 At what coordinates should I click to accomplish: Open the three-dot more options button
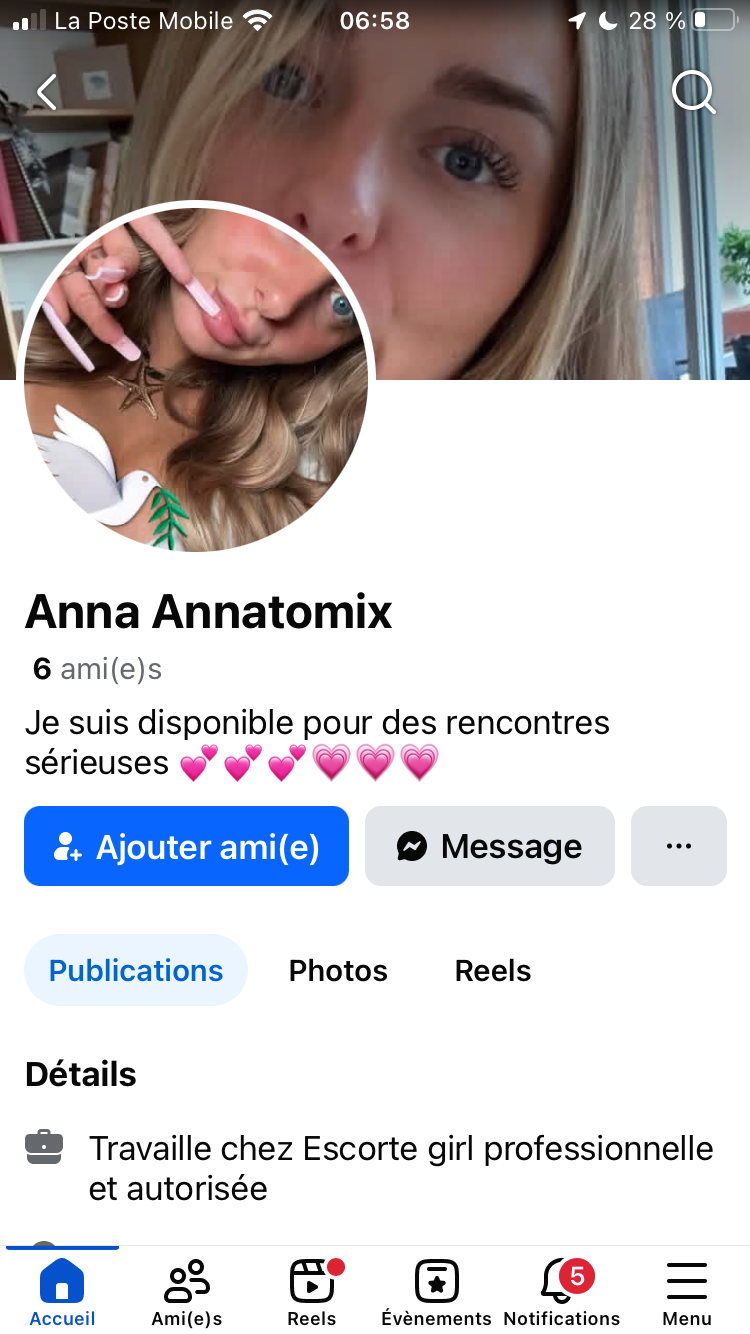(x=678, y=847)
